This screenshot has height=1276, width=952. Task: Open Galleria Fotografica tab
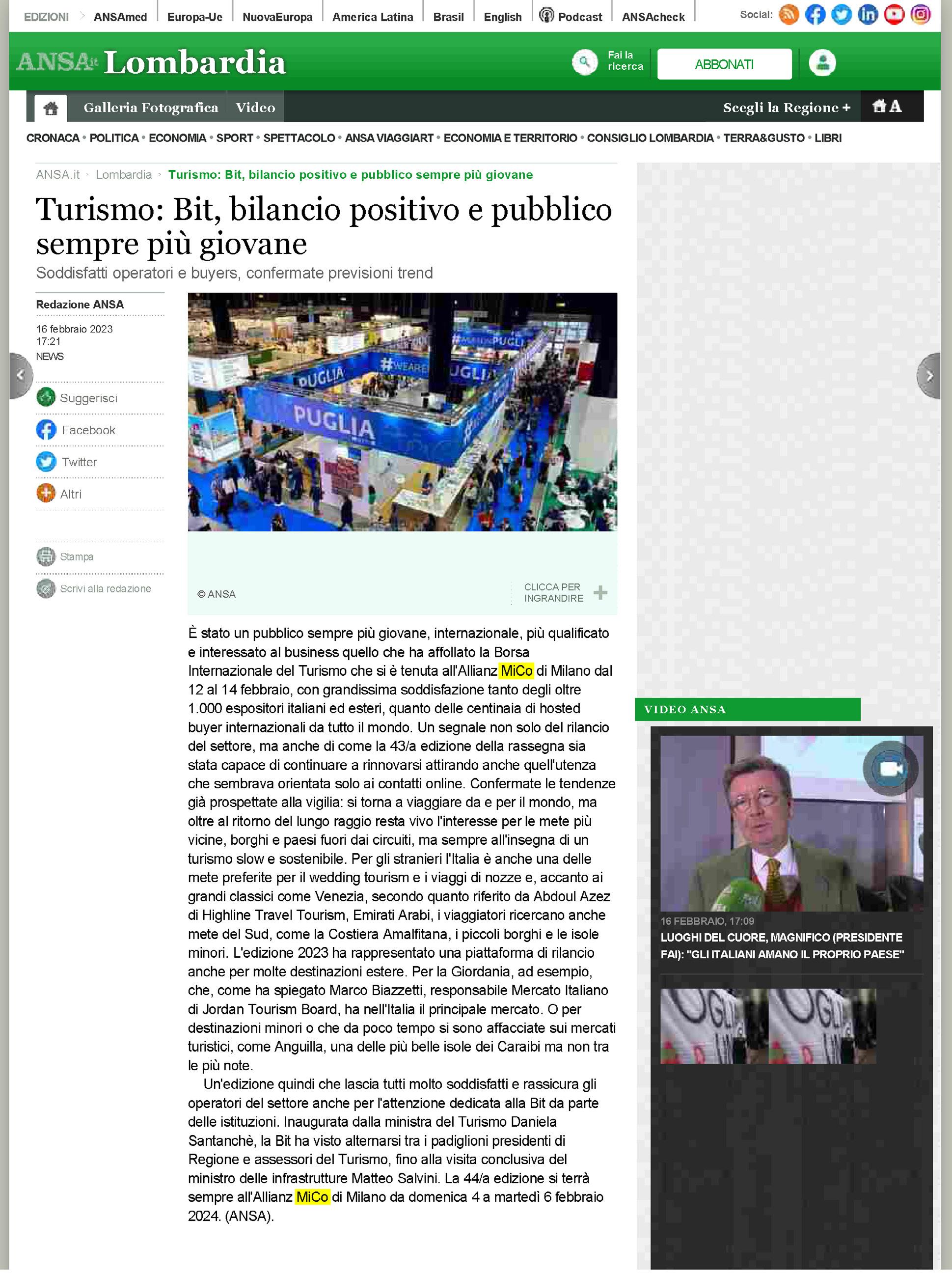coord(151,107)
